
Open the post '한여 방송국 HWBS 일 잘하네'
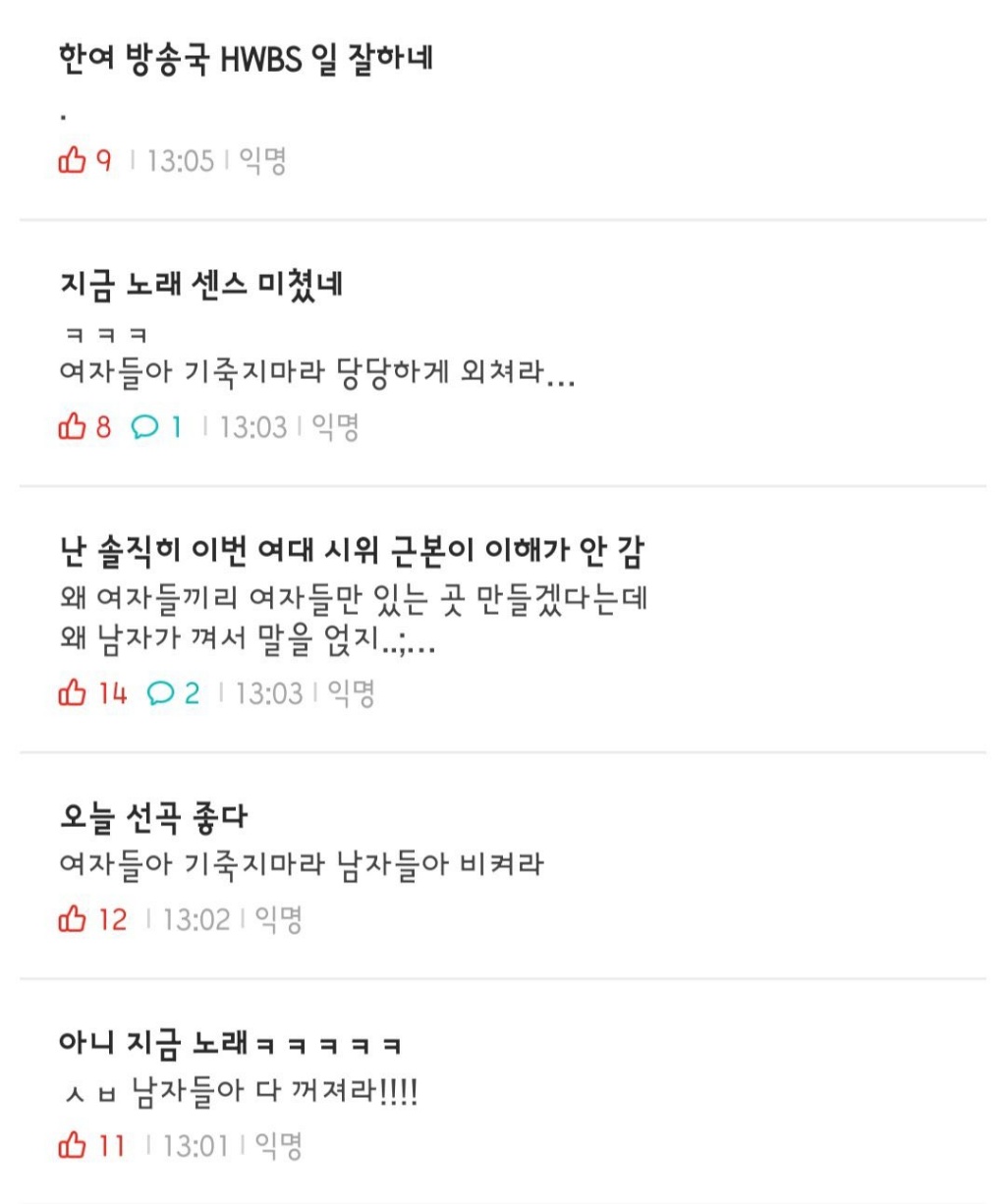tap(246, 61)
